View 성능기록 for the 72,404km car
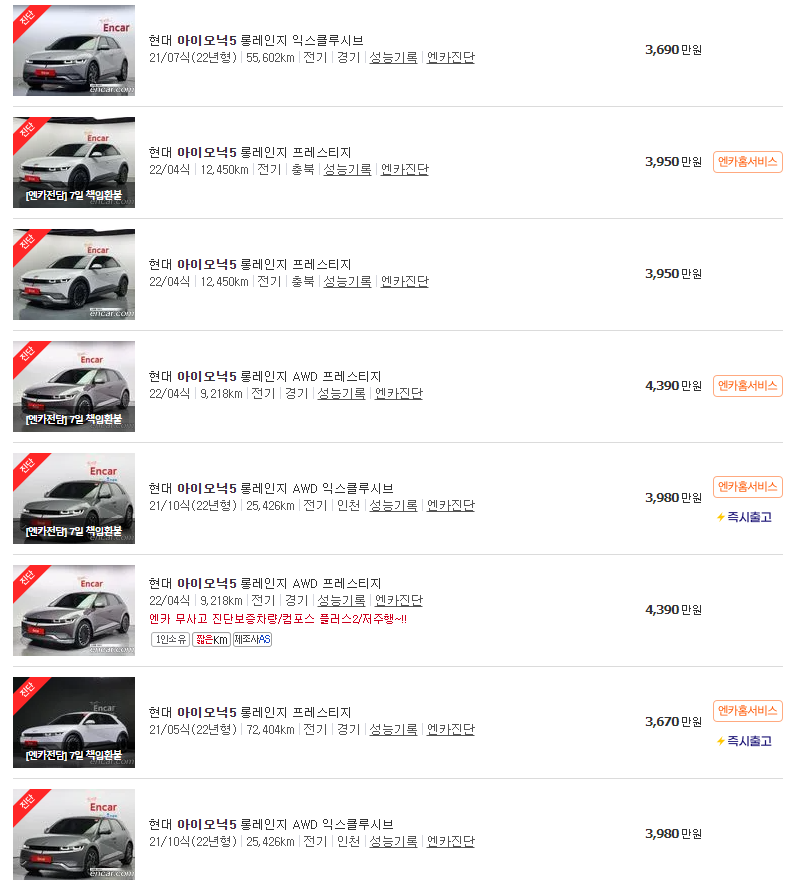Viewport: 794px width, 890px height. pos(393,730)
